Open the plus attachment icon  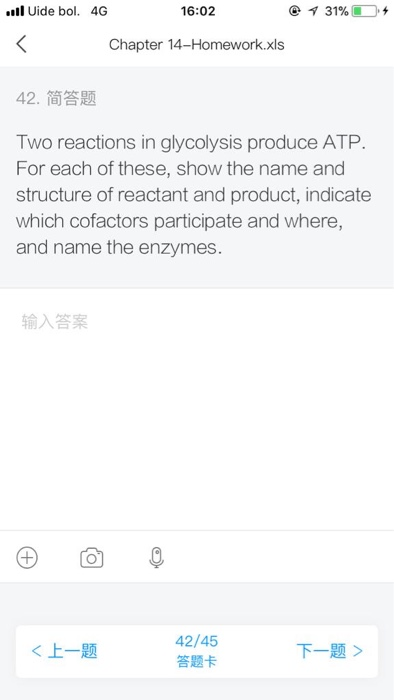(x=27, y=558)
